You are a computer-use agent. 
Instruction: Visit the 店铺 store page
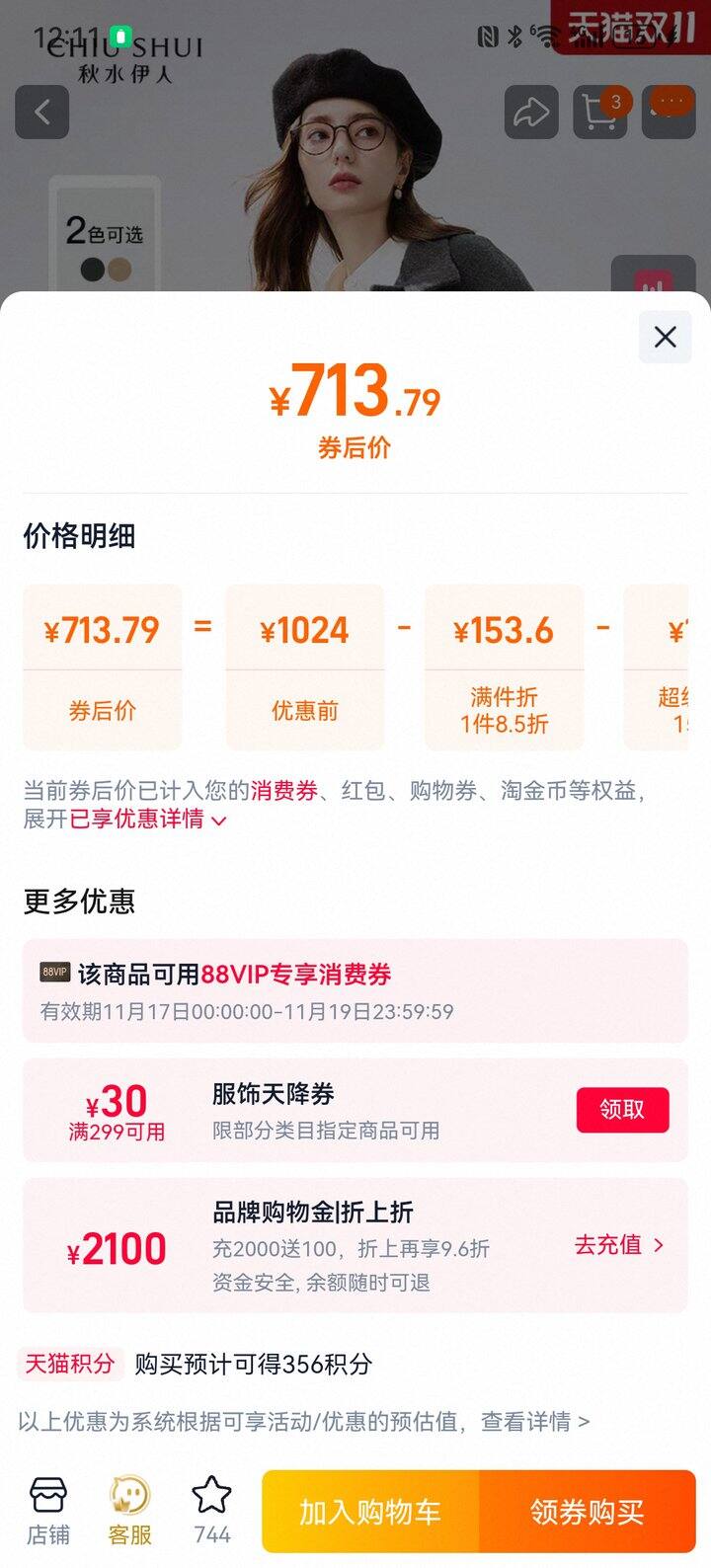(47, 1511)
